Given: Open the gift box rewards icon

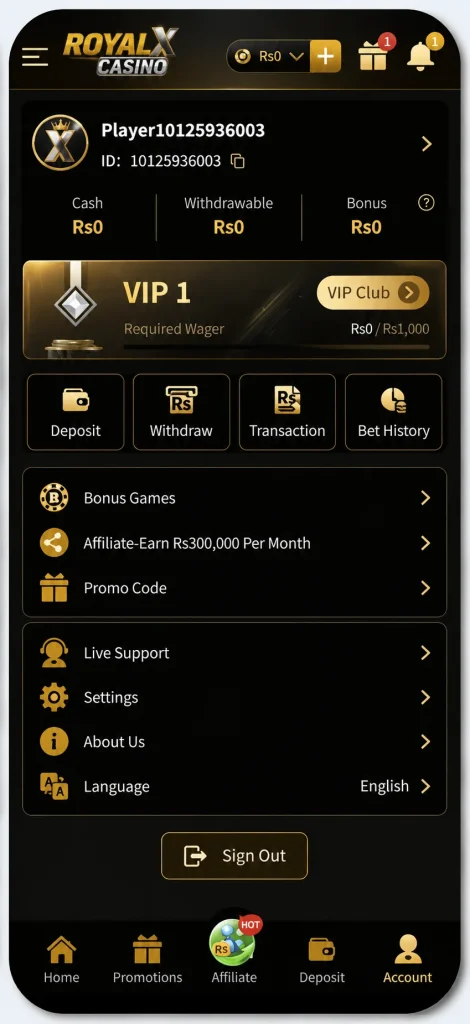Looking at the screenshot, I should click(373, 56).
